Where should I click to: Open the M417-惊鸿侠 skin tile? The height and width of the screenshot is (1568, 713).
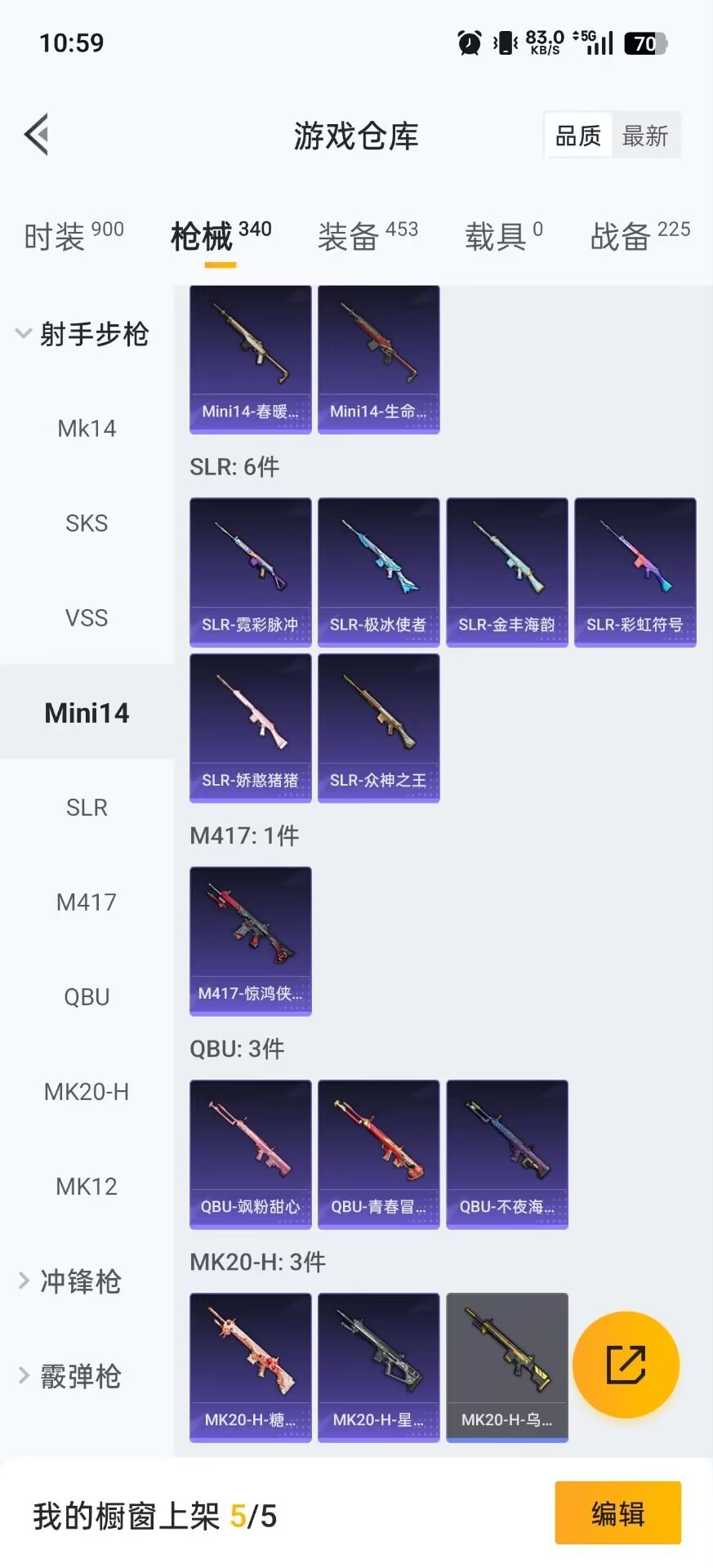pos(251,941)
